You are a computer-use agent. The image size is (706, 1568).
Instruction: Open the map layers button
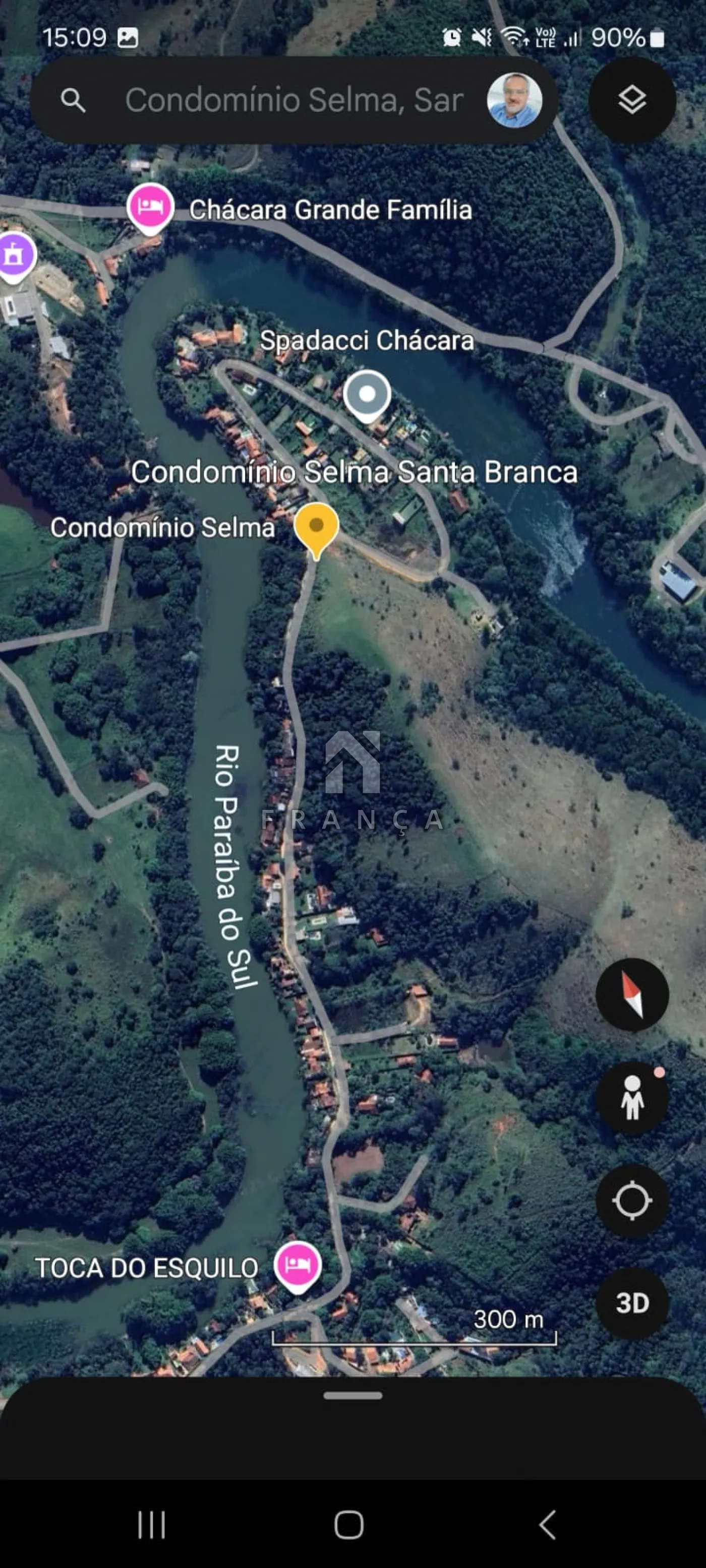click(632, 100)
